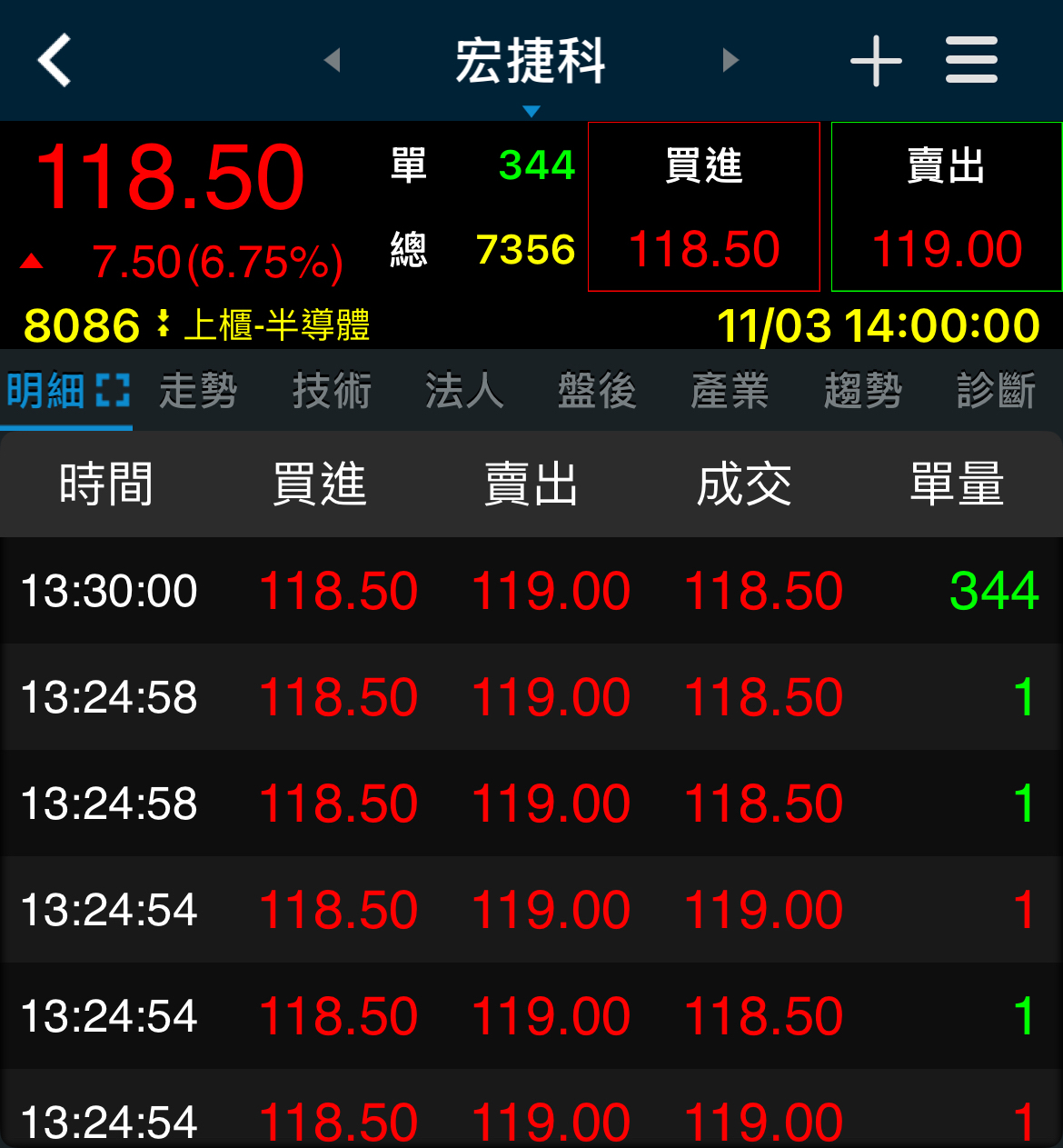Switch to the 盤後 tab
This screenshot has height=1148, width=1063.
point(597,391)
